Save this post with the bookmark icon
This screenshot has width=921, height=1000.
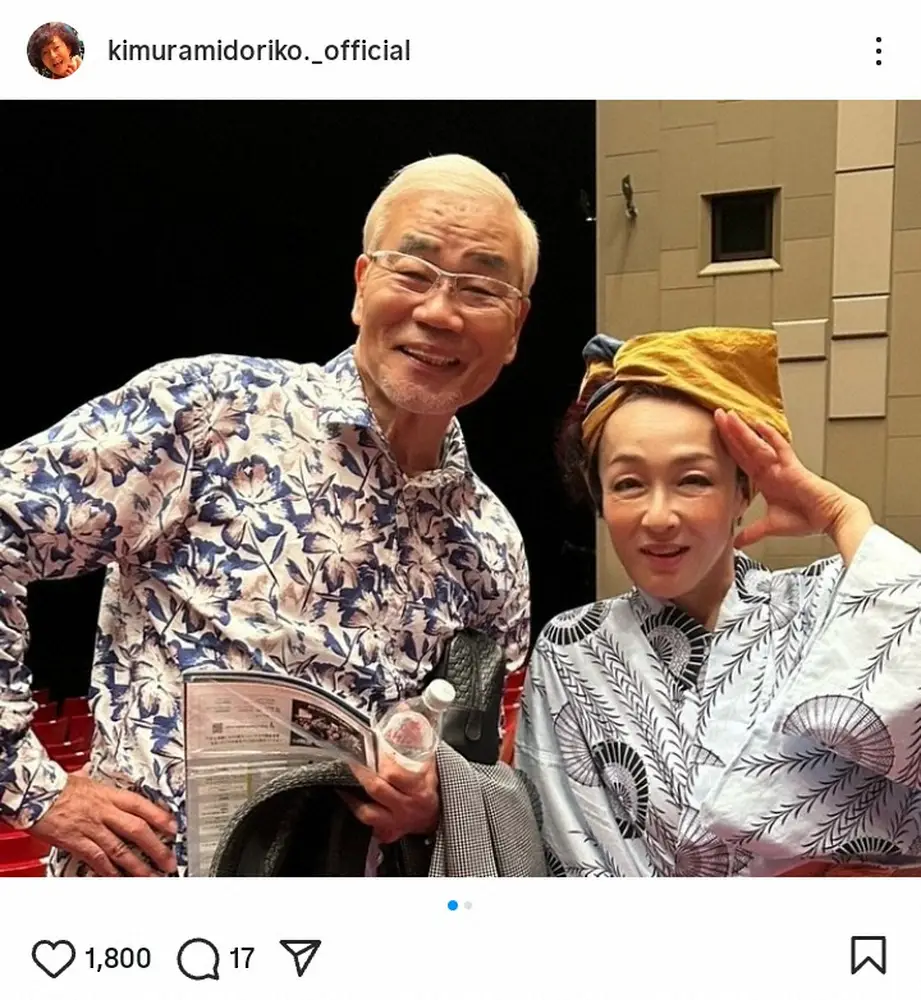click(x=868, y=955)
